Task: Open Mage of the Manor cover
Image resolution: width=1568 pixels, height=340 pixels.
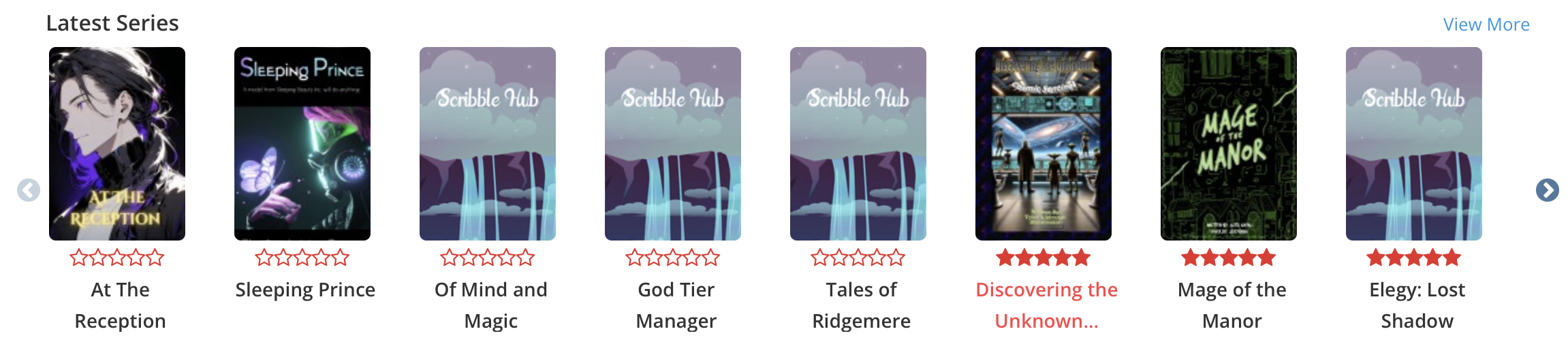Action: pyautogui.click(x=1229, y=143)
